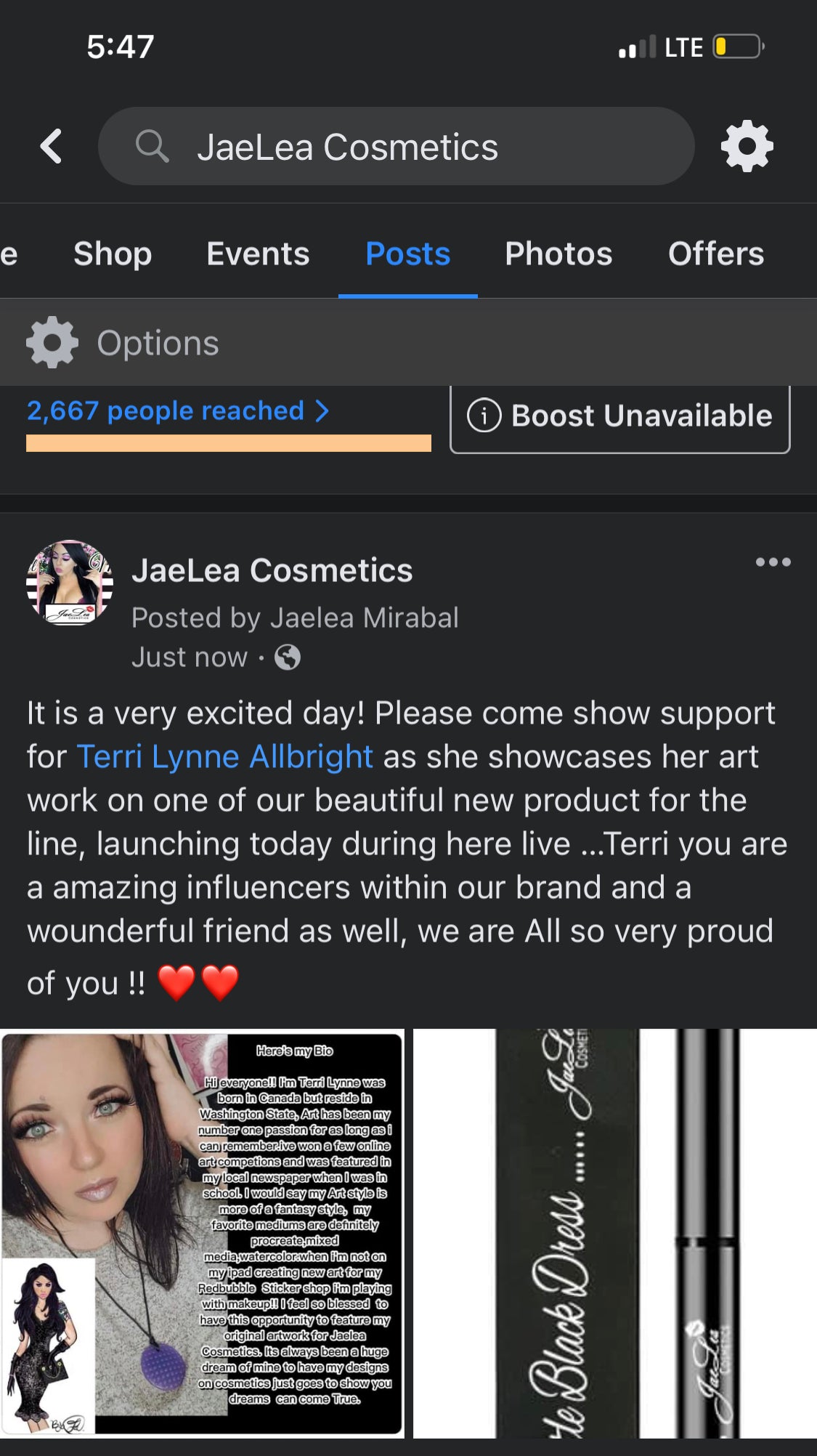Switch to the Photos tab

click(x=558, y=254)
